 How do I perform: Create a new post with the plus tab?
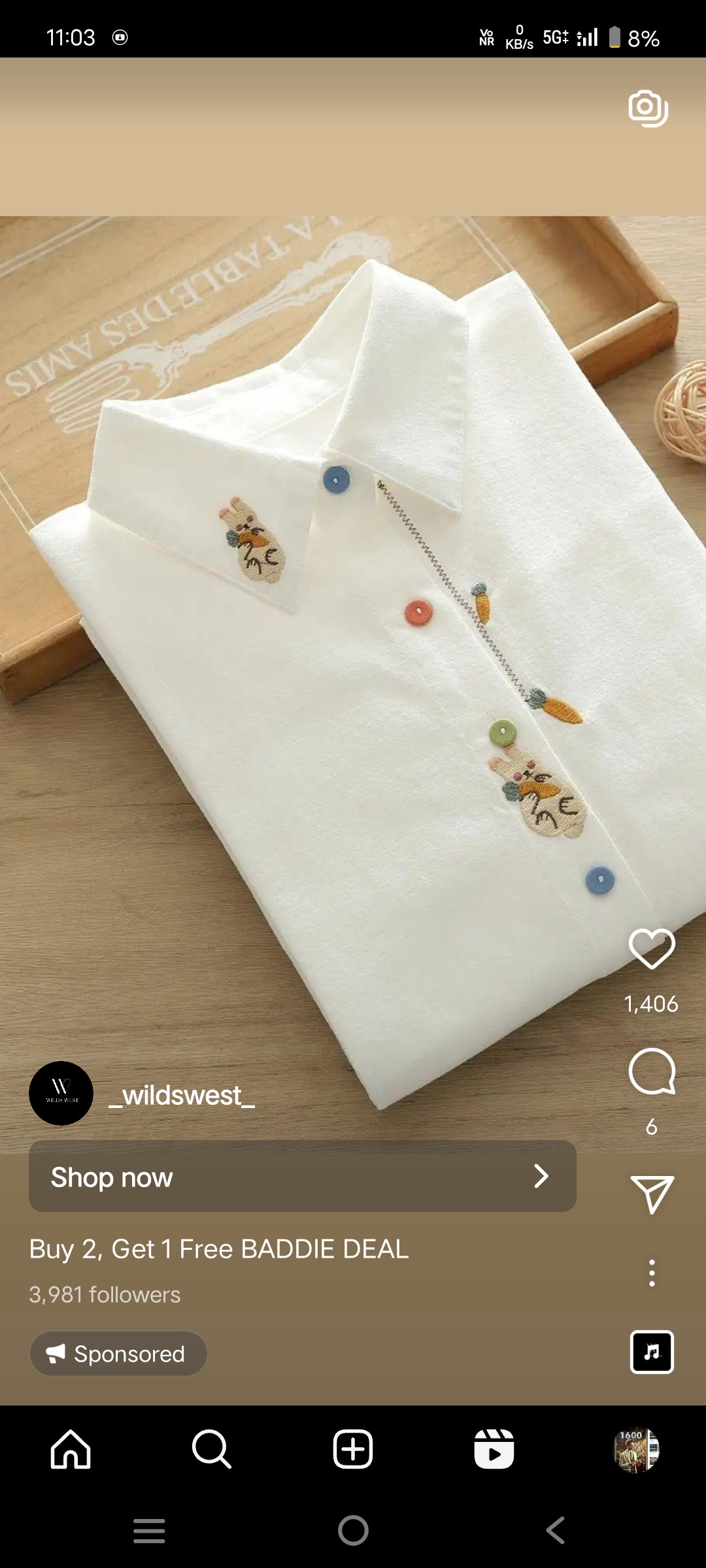pyautogui.click(x=353, y=1449)
